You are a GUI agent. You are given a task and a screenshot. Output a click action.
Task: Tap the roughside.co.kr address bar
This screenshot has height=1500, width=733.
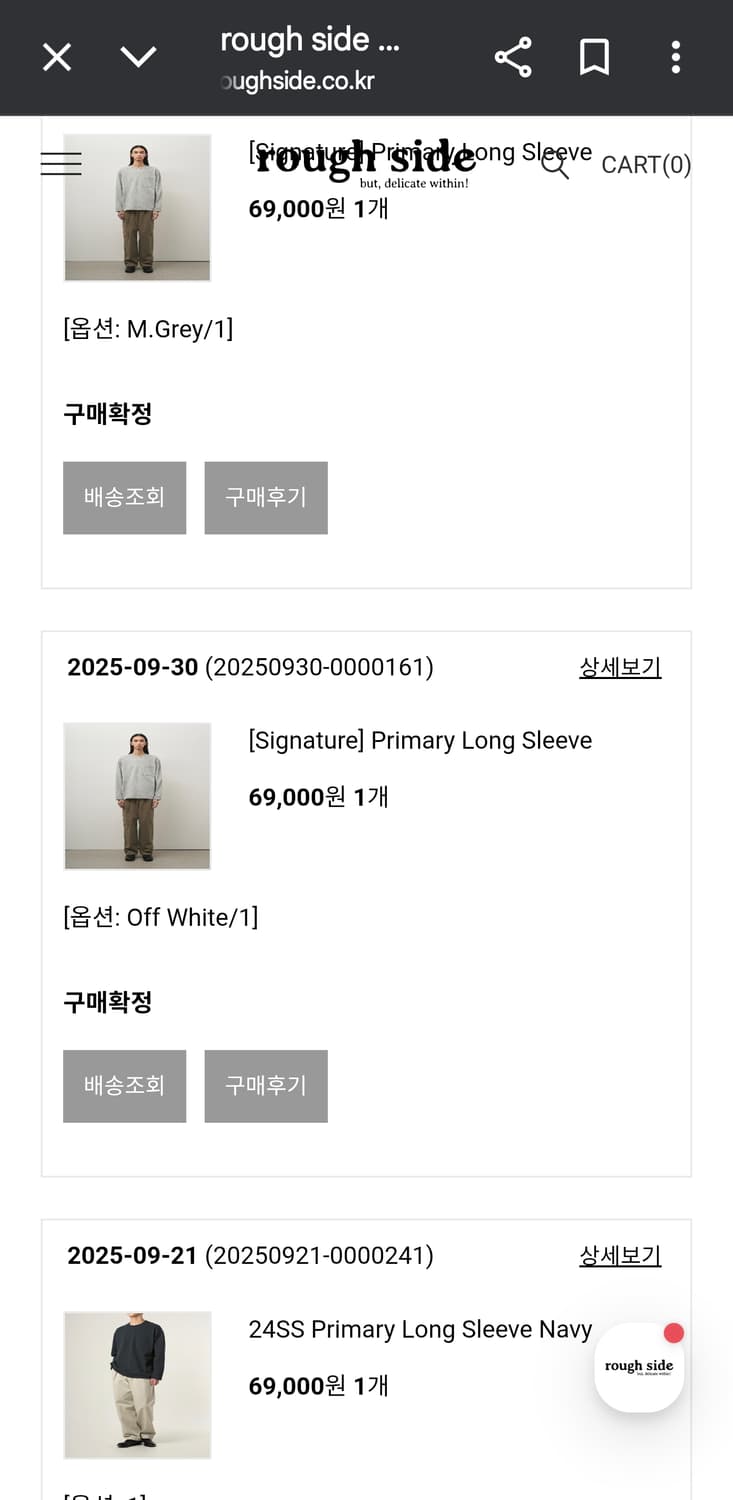coord(312,81)
